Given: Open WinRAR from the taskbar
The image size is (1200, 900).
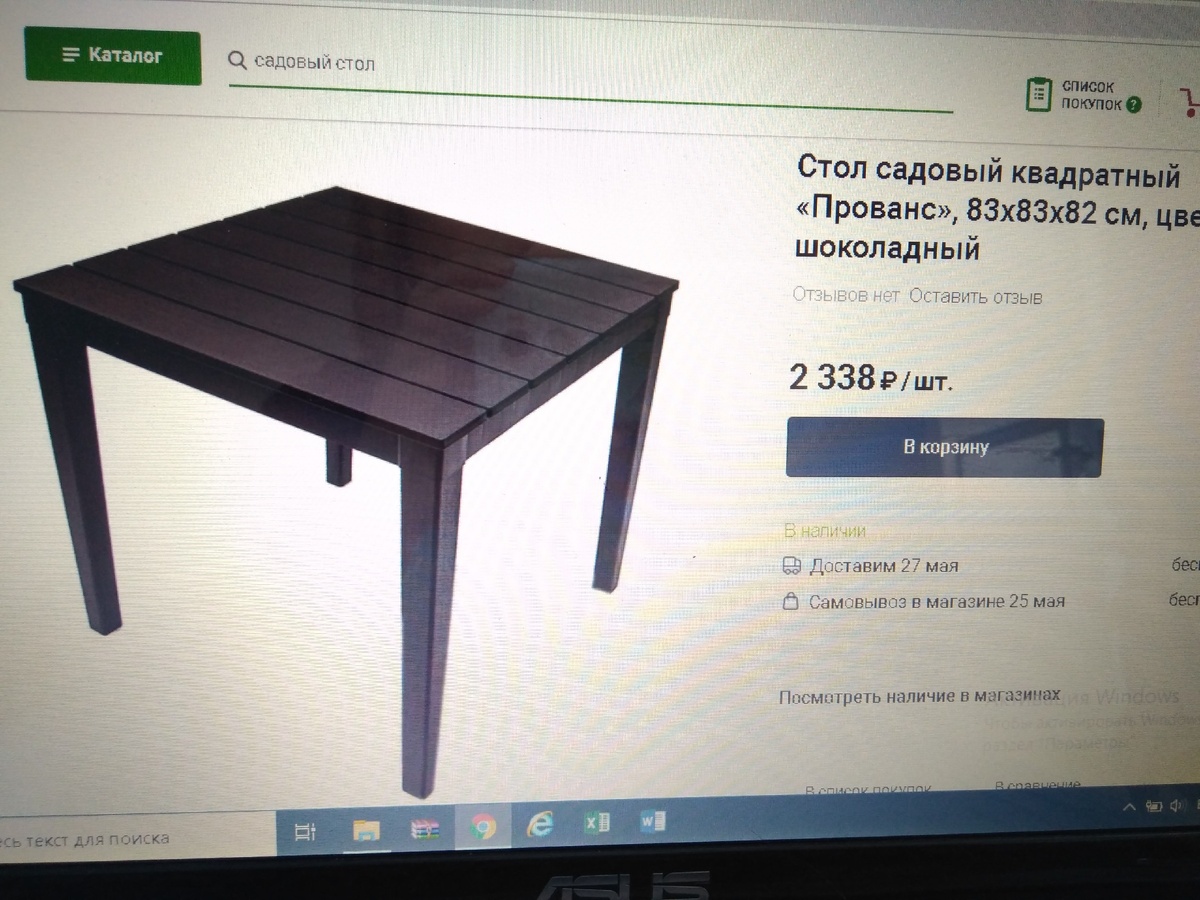Looking at the screenshot, I should 425,828.
